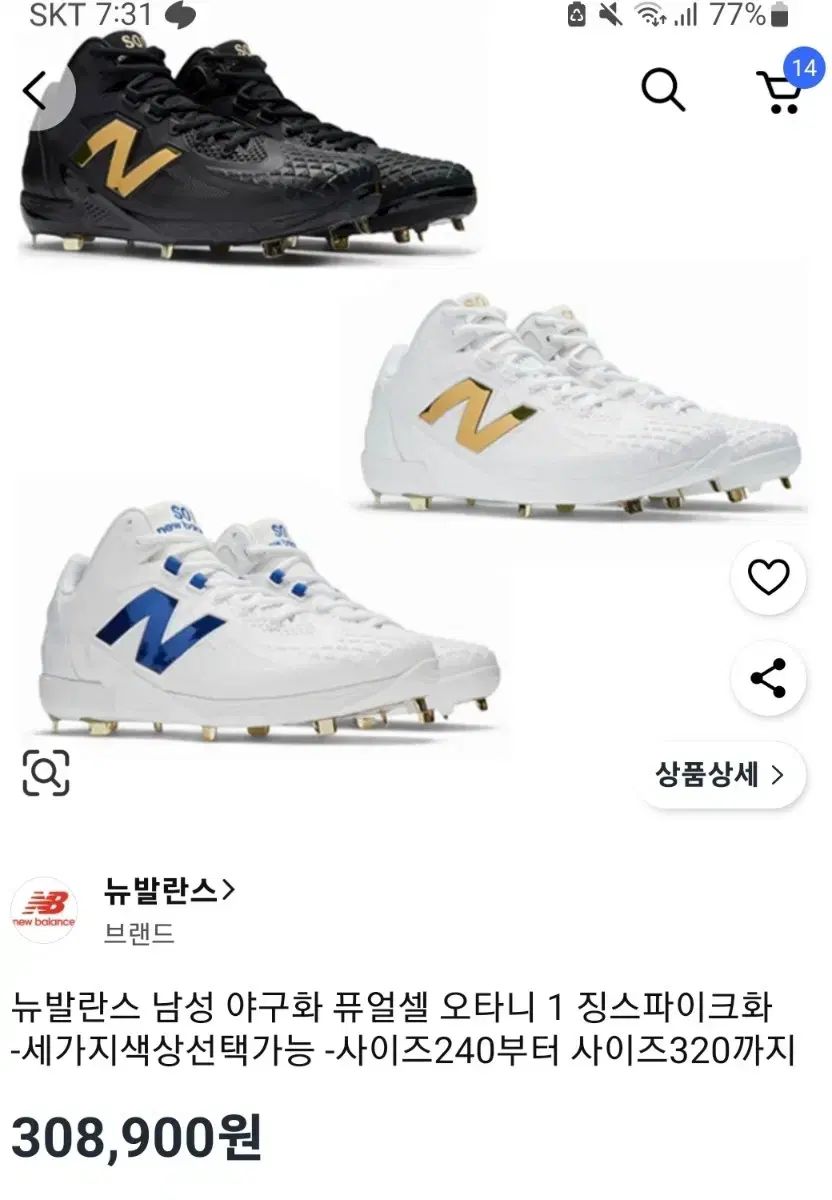Screen dimensions: 832x1200
Task: Open the 뉴발란스 brand page
Action: point(170,889)
